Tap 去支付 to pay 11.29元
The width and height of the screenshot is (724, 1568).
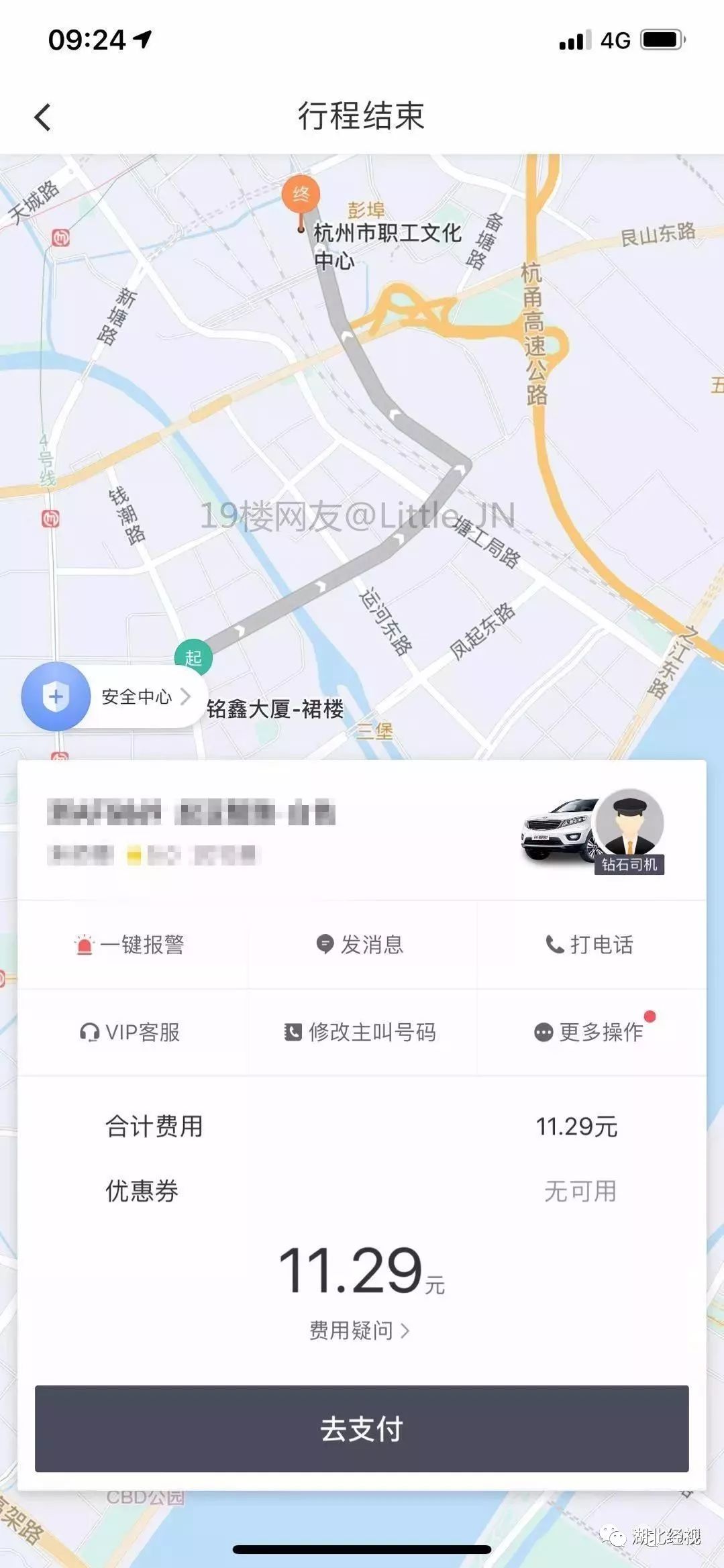(x=362, y=1428)
